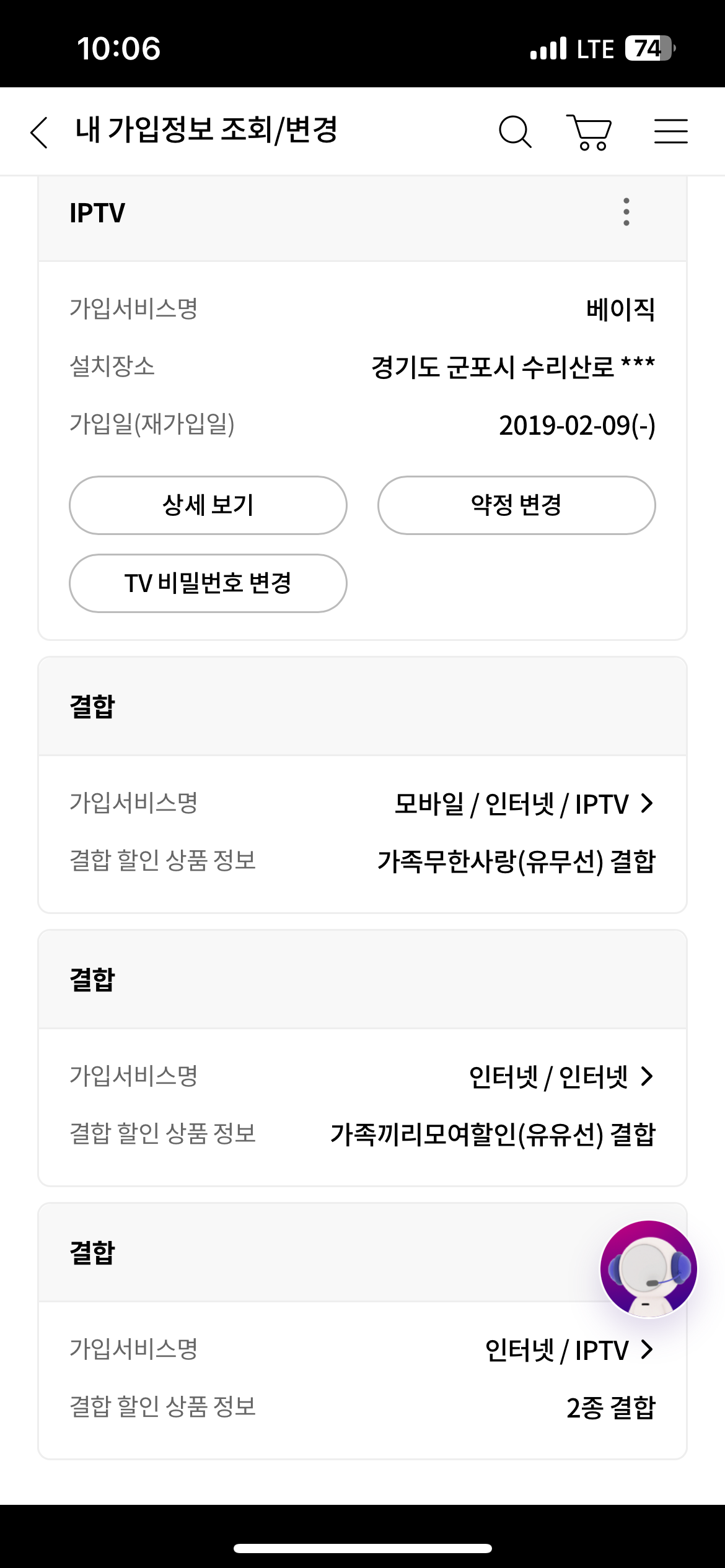This screenshot has width=725, height=1568.
Task: Open the hamburger menu
Action: point(670,132)
